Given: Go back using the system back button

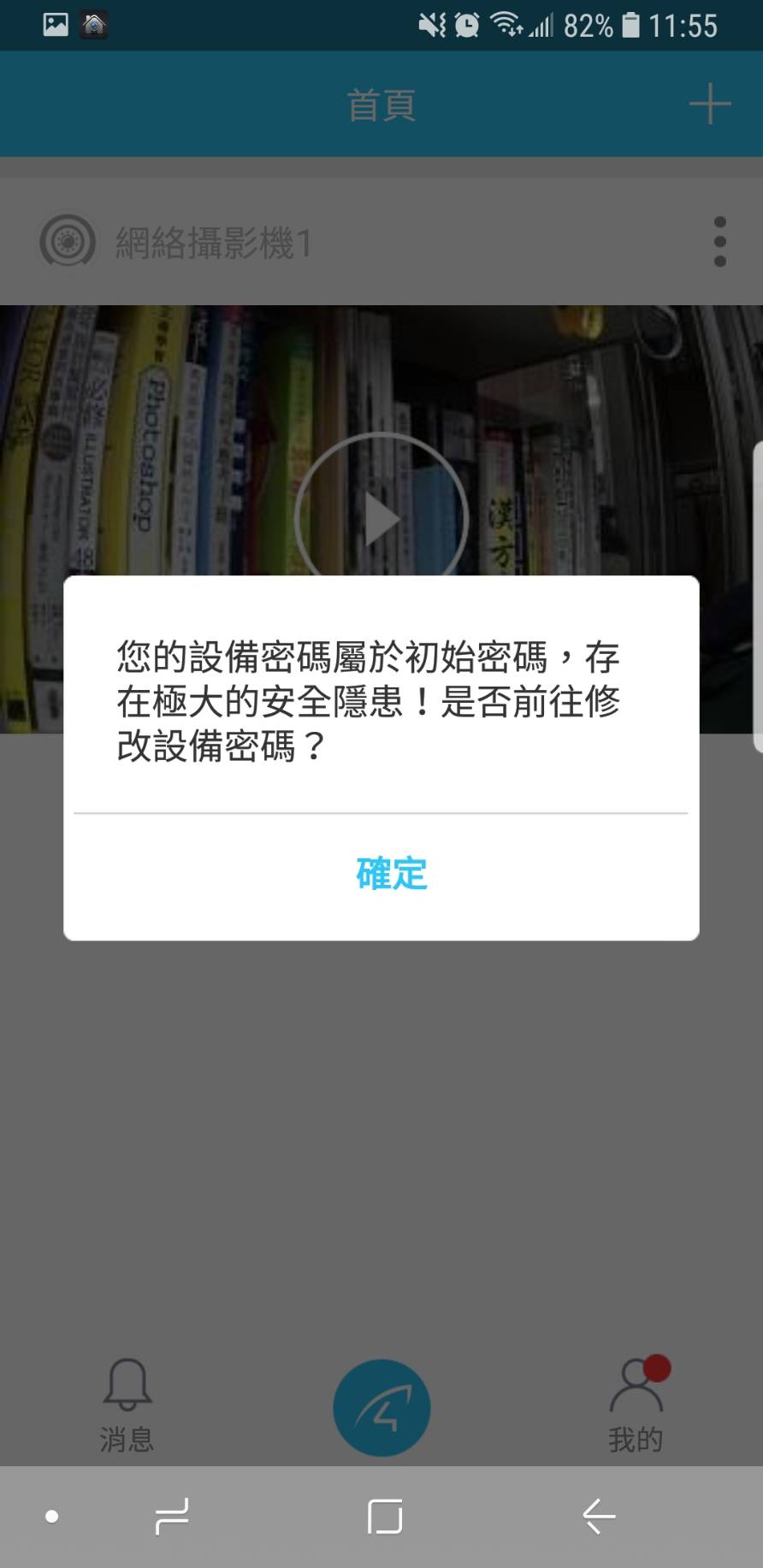Looking at the screenshot, I should tap(599, 1517).
